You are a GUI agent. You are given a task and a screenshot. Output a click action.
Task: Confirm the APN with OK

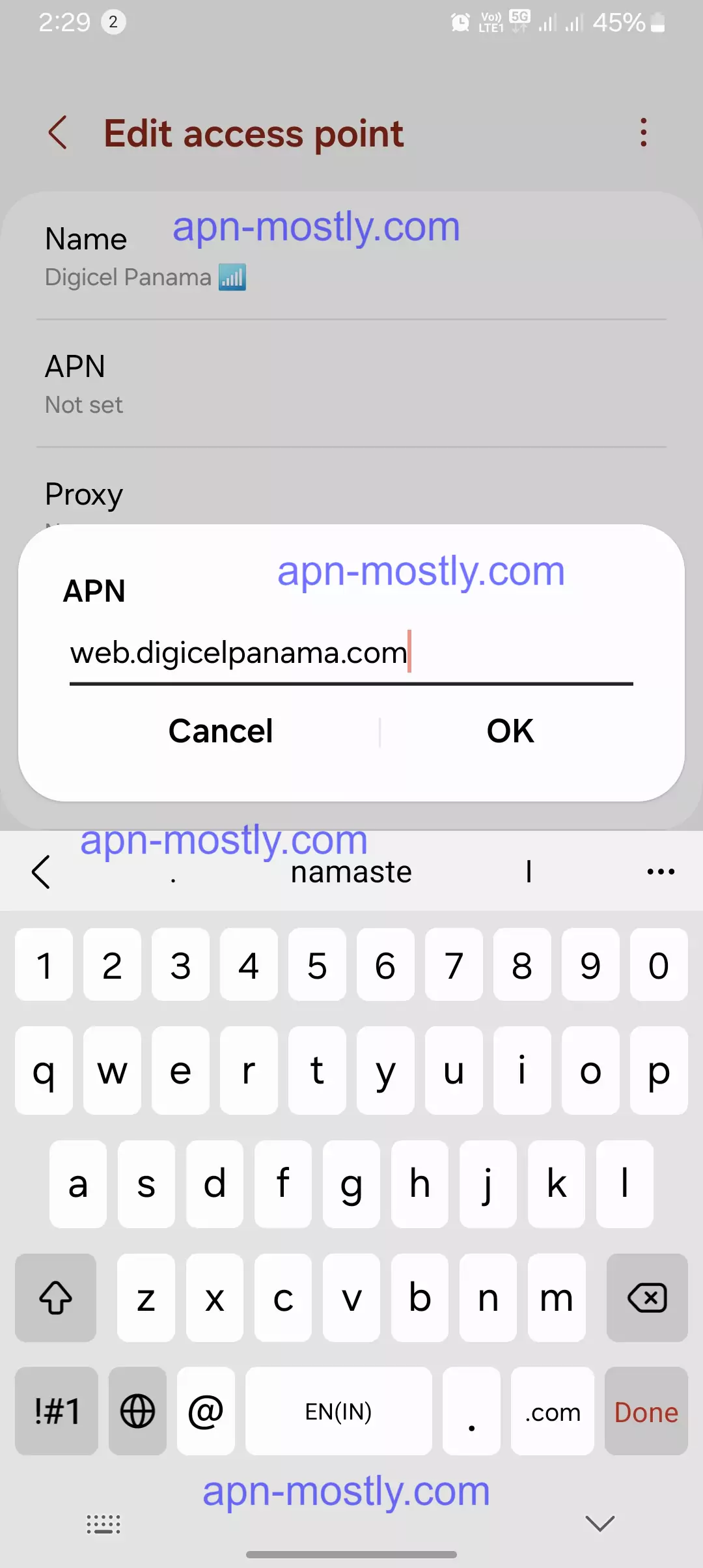[510, 731]
